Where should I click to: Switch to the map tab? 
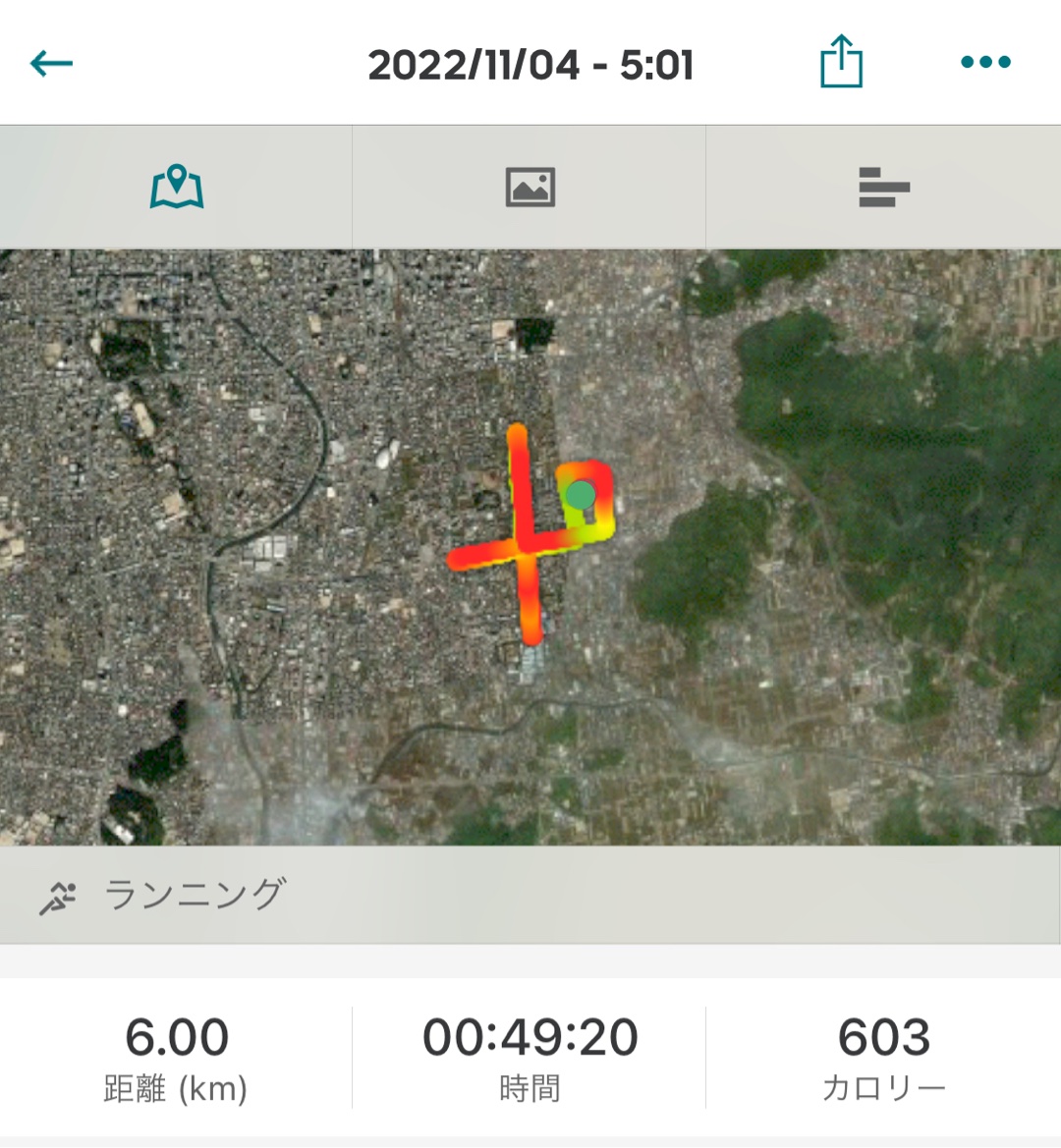pyautogui.click(x=177, y=187)
